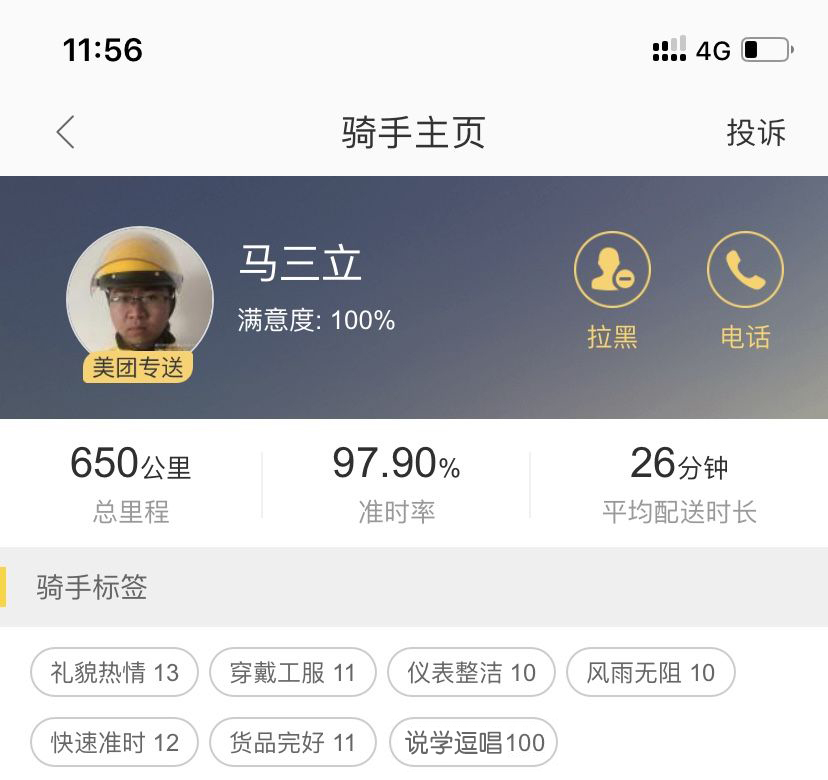Select the 礼貌热情 13 tag
The image size is (828, 780).
pyautogui.click(x=115, y=673)
